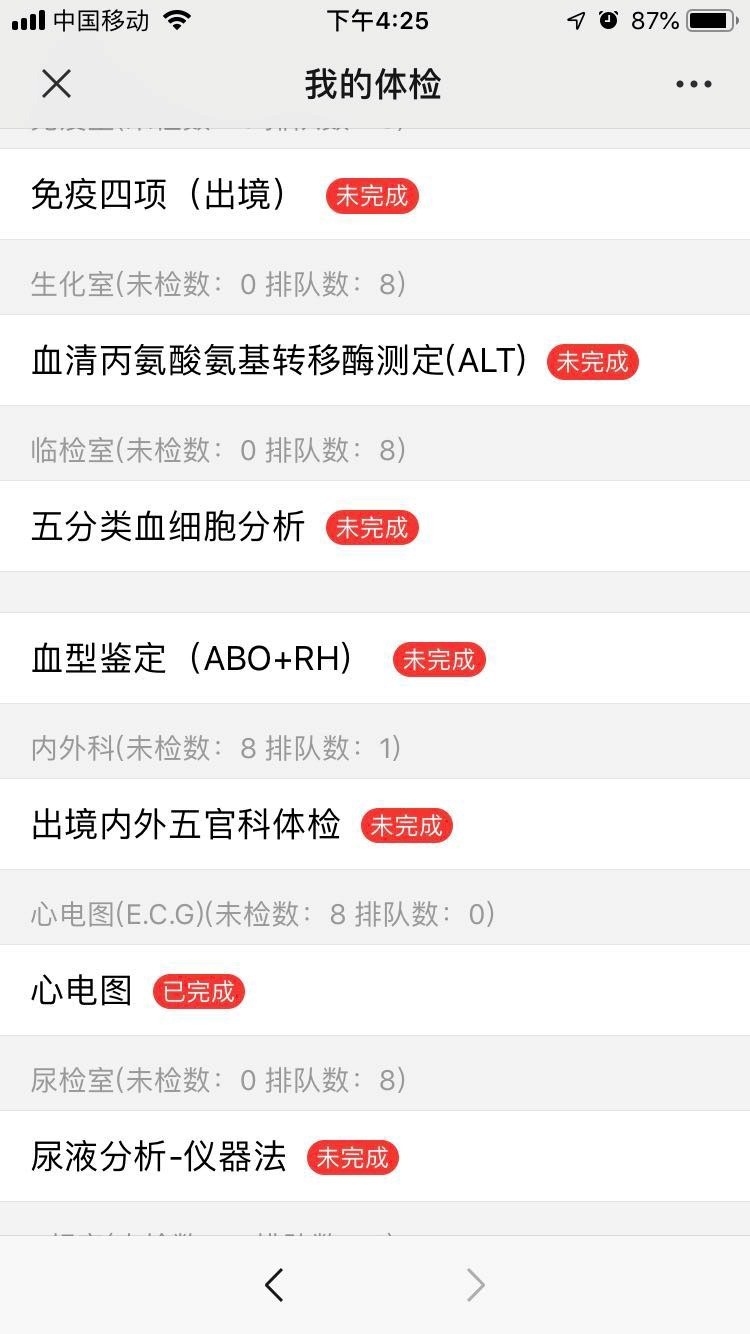750x1334 pixels.
Task: Select the 五分类血细胞分析 row
Action: 375,526
